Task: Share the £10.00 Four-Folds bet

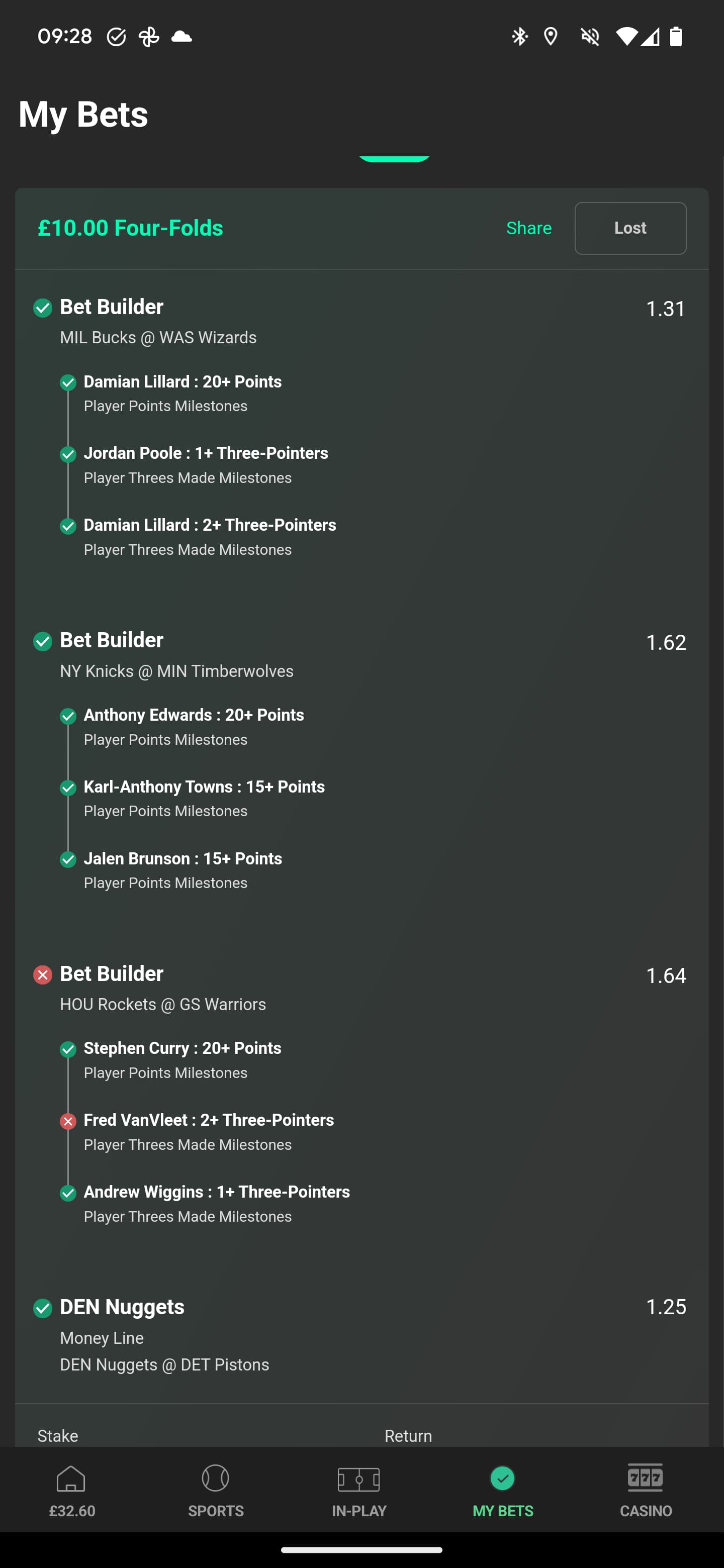Action: [528, 228]
